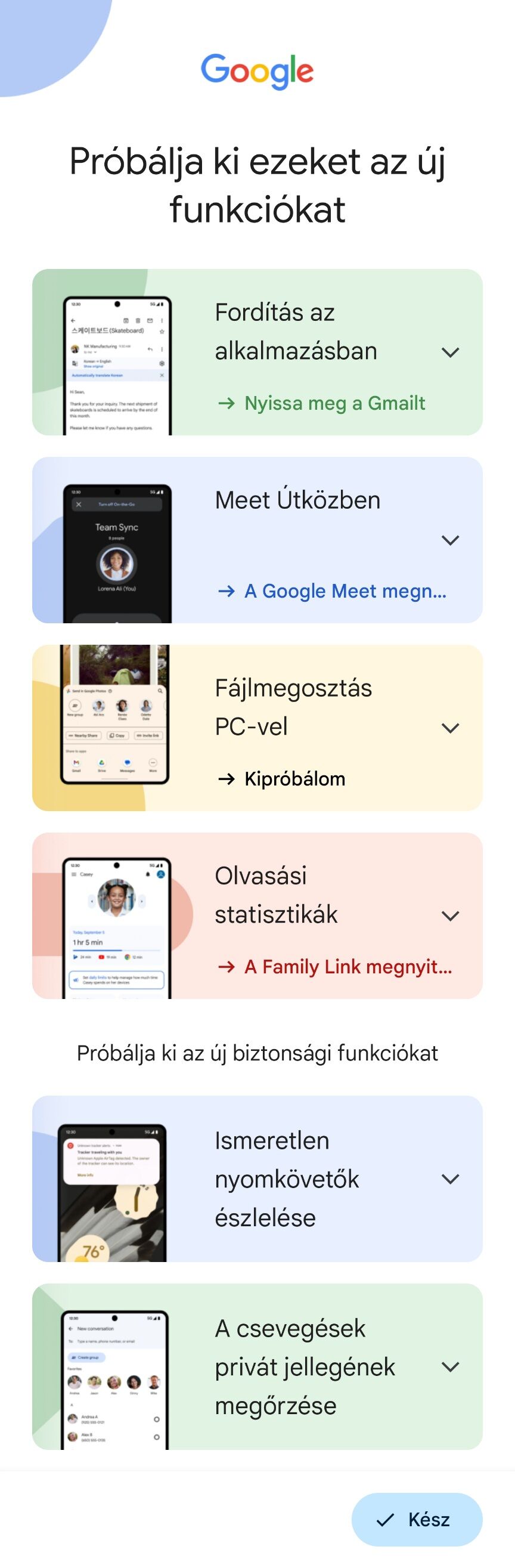Expand the Fájlmegosztás PC-vel card
Image resolution: width=515 pixels, height=1568 pixels.
pos(450,728)
